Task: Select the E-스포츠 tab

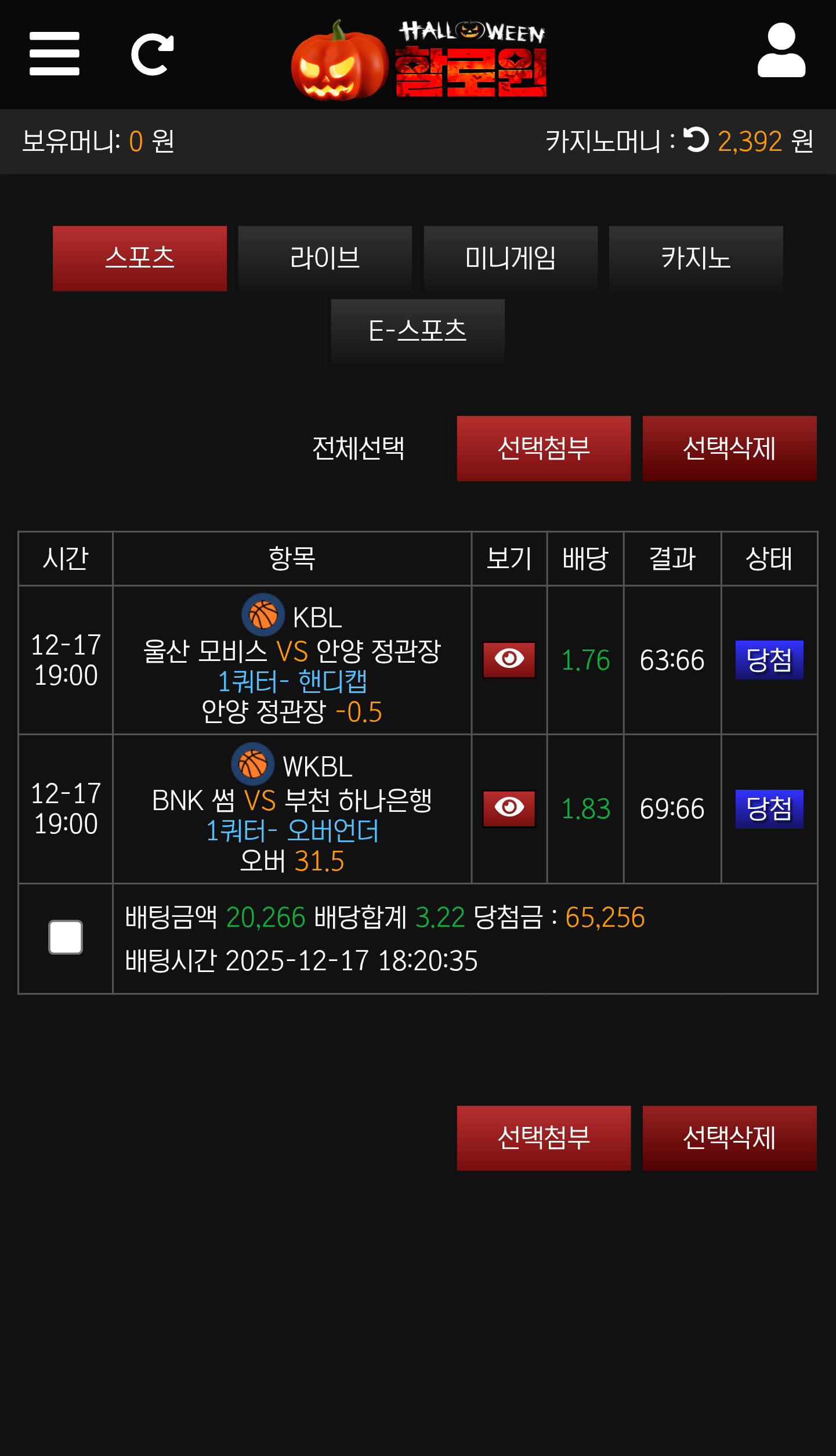Action: click(418, 331)
